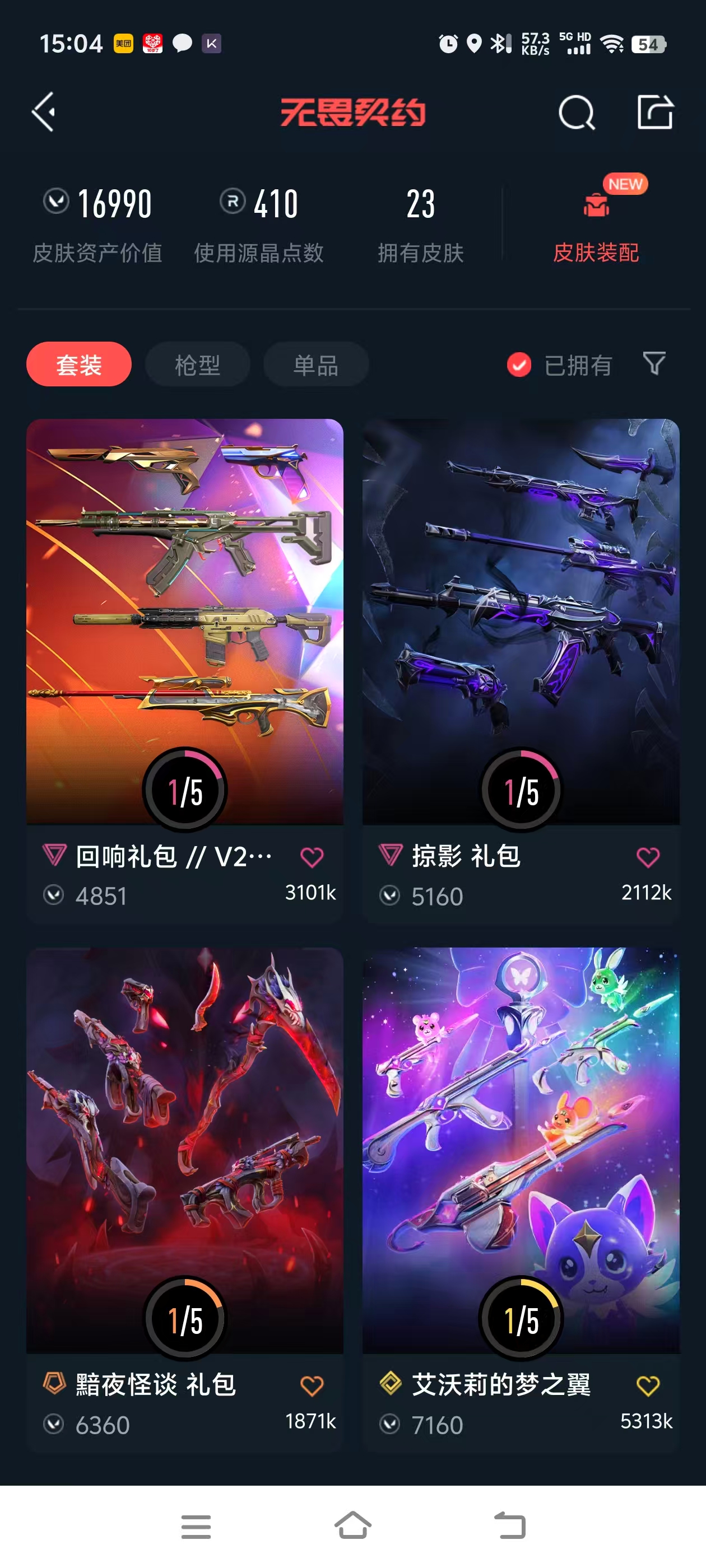Tap the share icon in the top bar
706x1568 pixels.
[655, 112]
